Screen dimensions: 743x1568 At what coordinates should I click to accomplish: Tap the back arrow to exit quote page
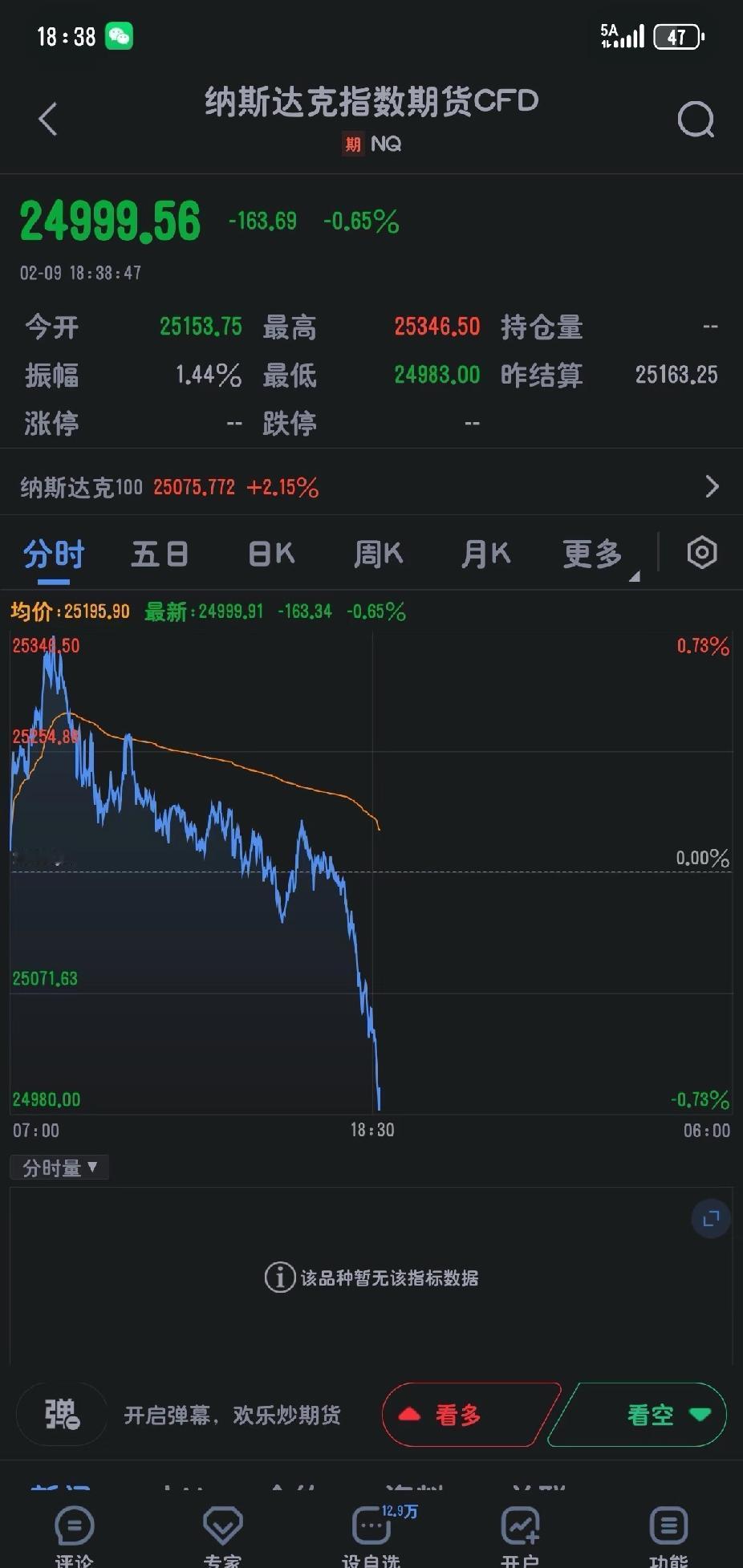pos(47,119)
